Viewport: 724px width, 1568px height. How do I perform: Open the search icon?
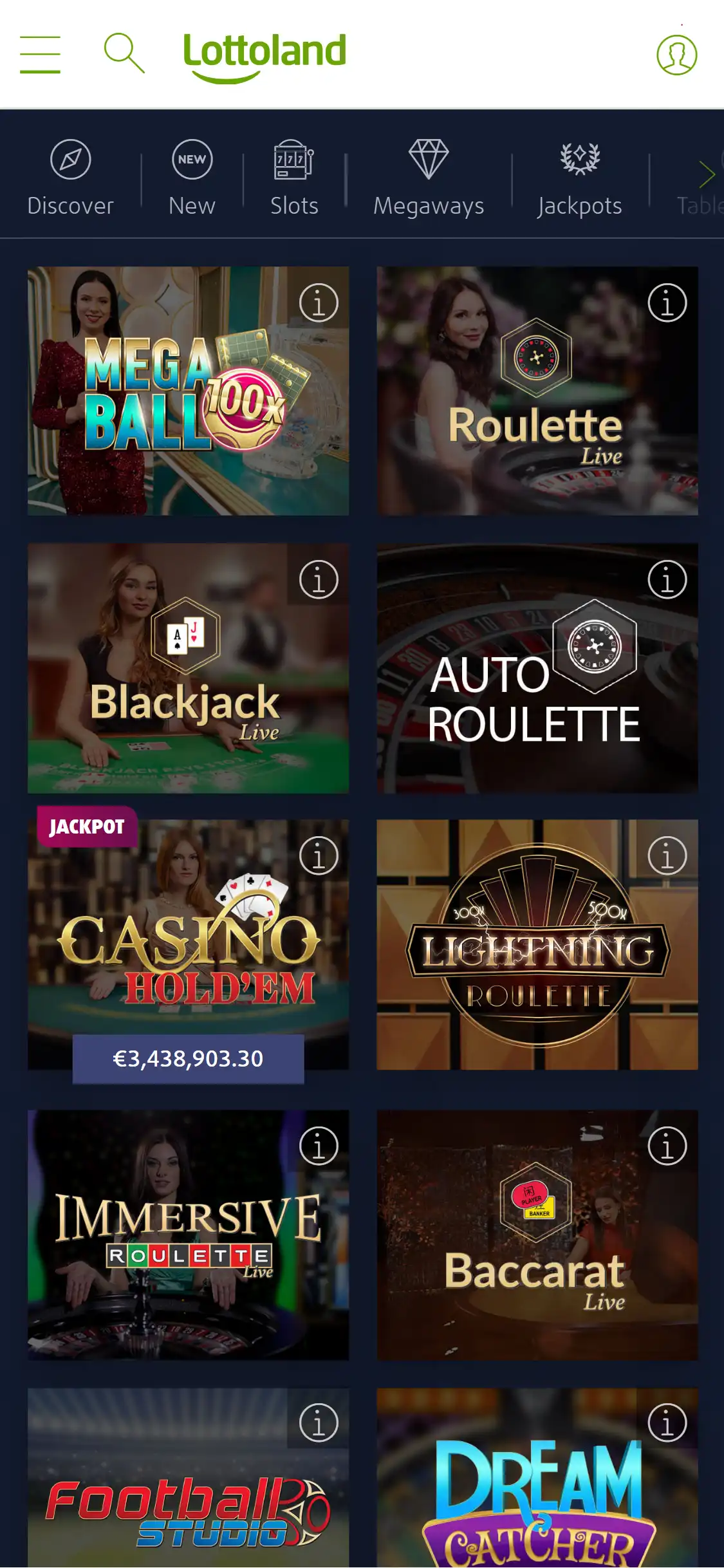coord(124,53)
